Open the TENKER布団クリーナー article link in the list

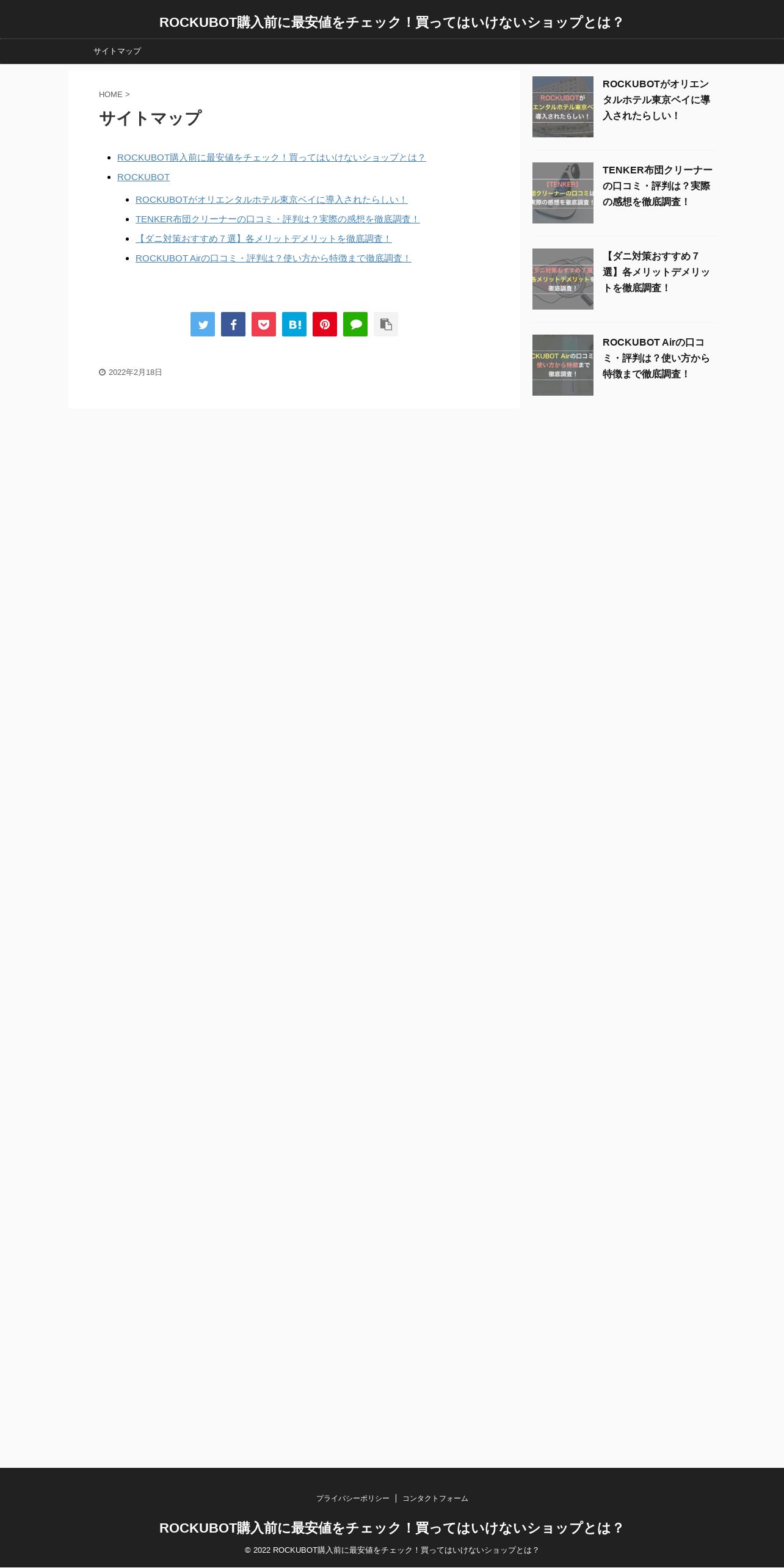tap(277, 219)
